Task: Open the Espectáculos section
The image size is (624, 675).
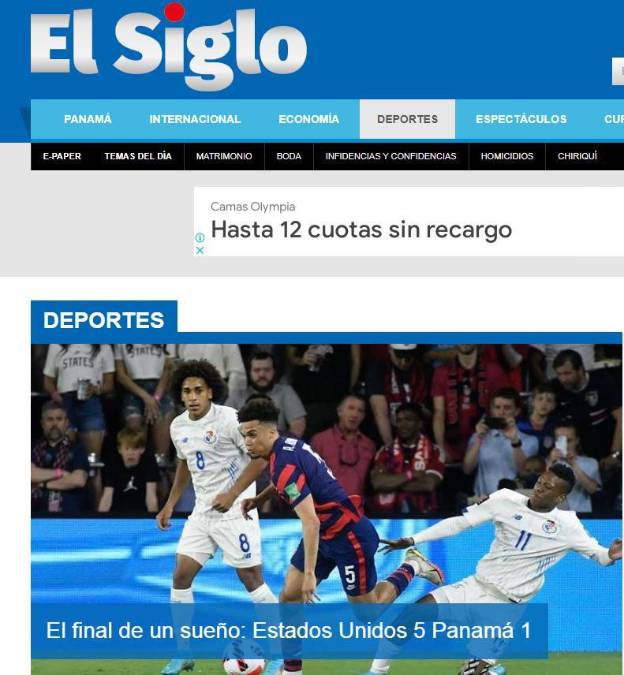Action: [521, 119]
